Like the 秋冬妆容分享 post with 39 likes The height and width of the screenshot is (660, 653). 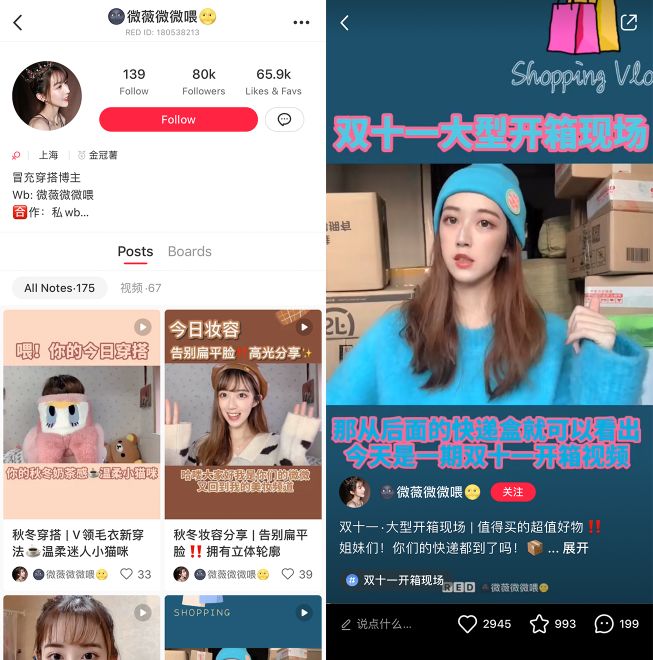click(x=289, y=574)
